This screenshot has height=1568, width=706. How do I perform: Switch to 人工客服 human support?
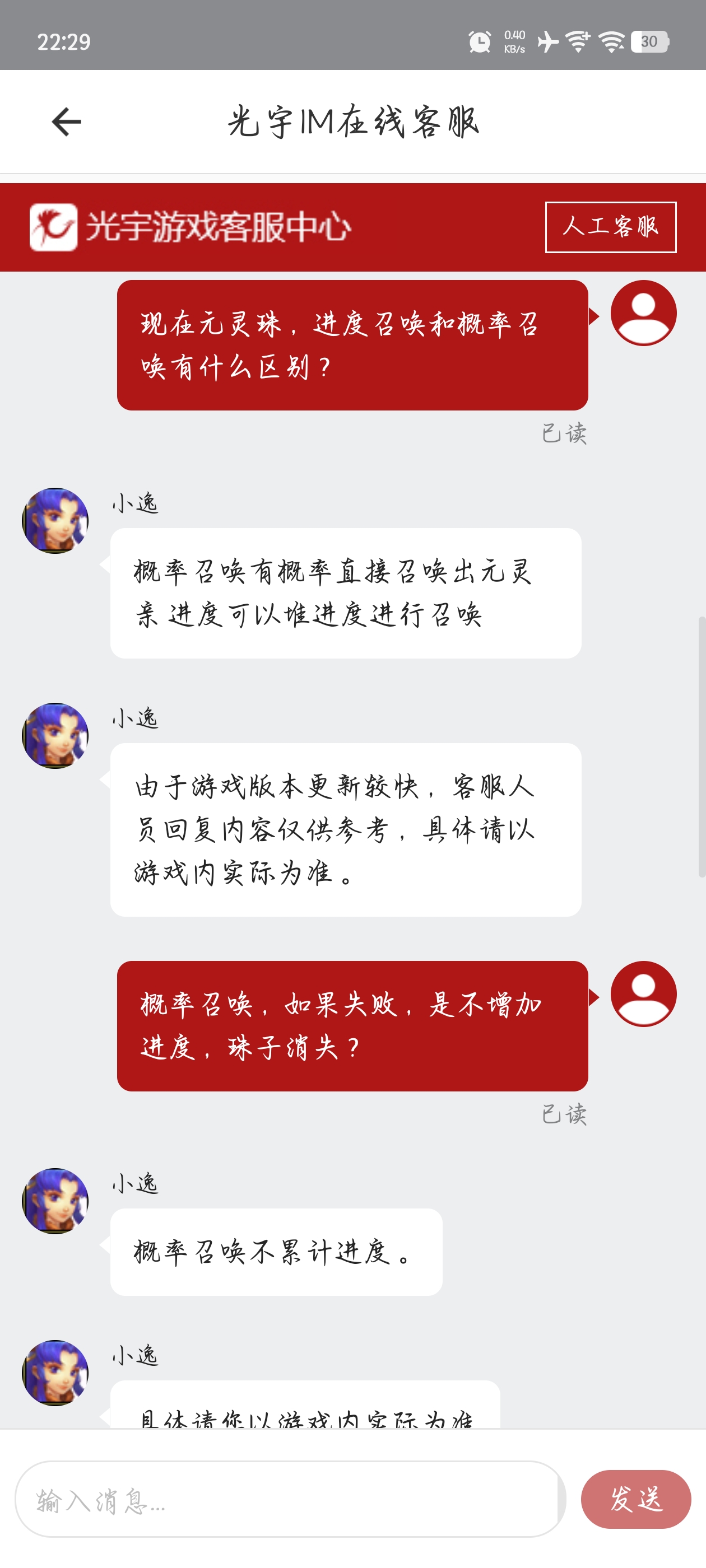(x=610, y=226)
